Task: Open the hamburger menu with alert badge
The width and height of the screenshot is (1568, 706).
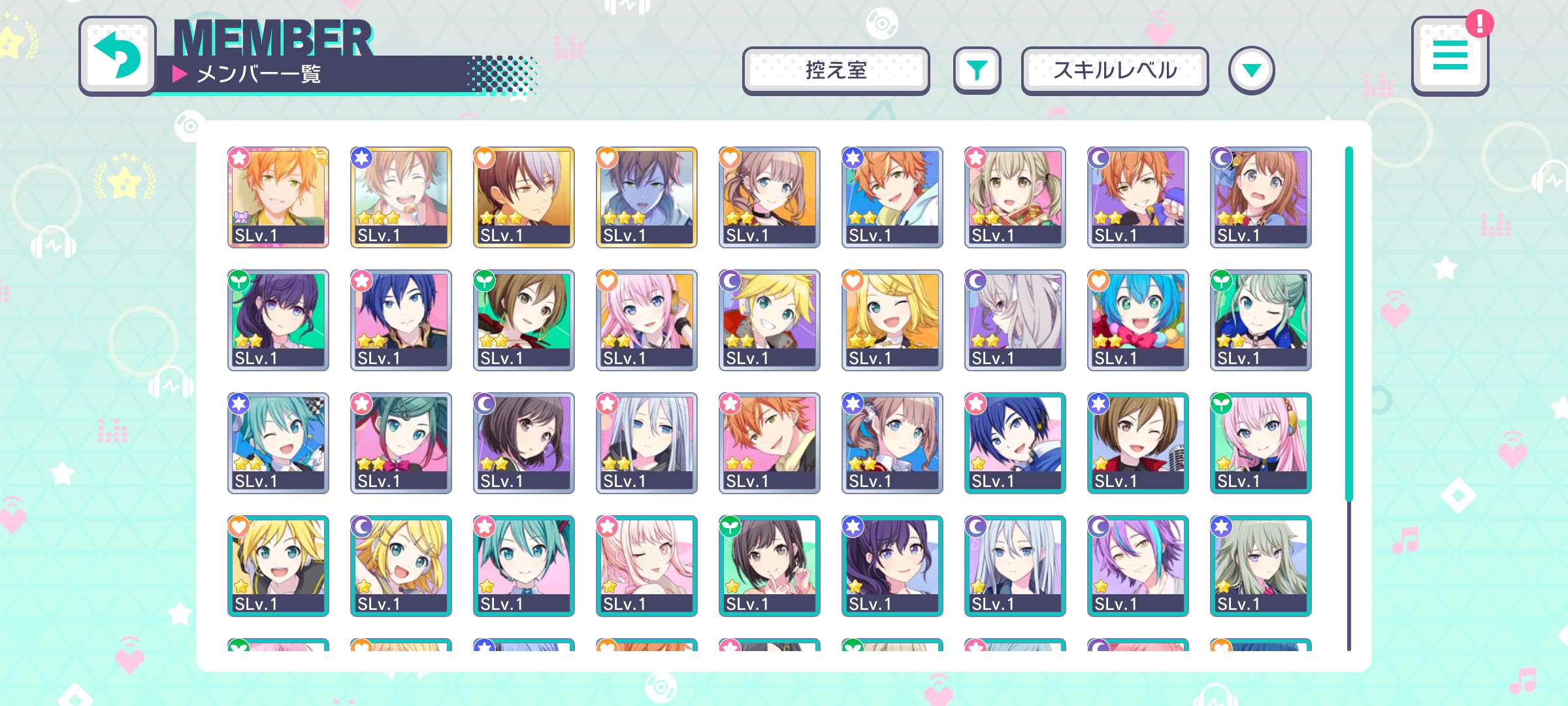Action: point(1450,57)
